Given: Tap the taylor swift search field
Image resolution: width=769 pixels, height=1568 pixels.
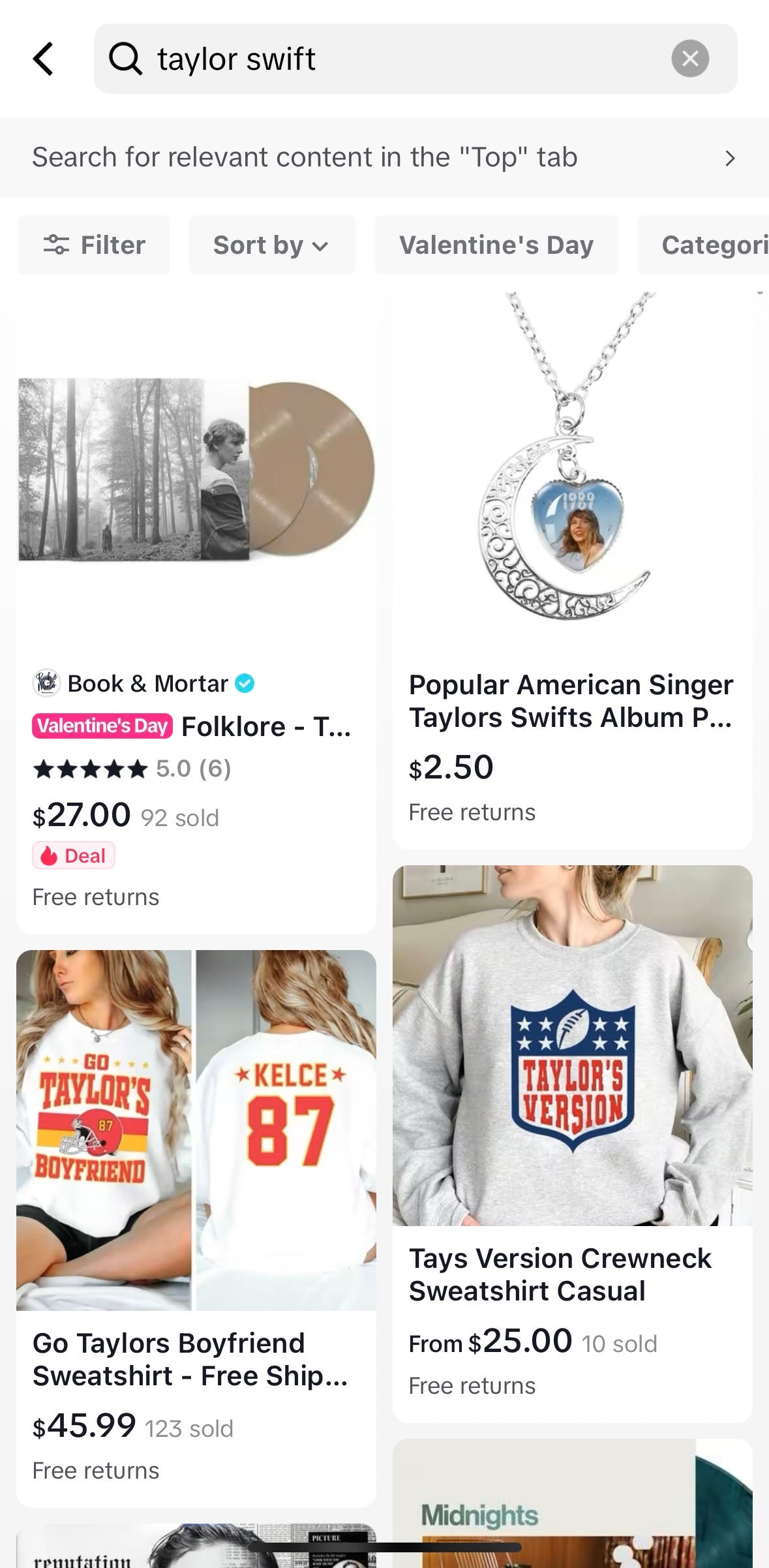Looking at the screenshot, I should (391, 59).
